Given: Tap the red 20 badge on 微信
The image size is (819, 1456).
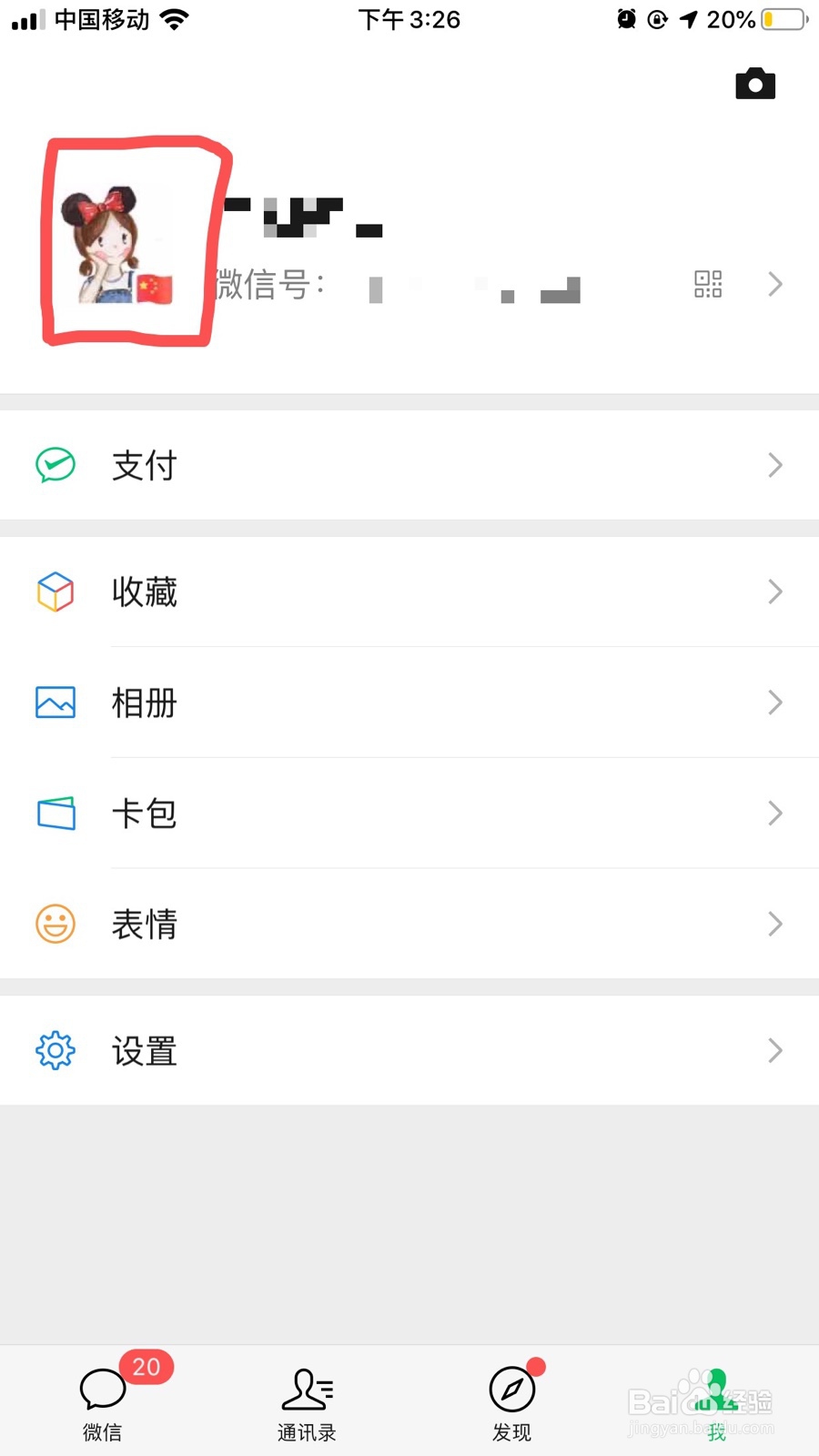Looking at the screenshot, I should [147, 1366].
